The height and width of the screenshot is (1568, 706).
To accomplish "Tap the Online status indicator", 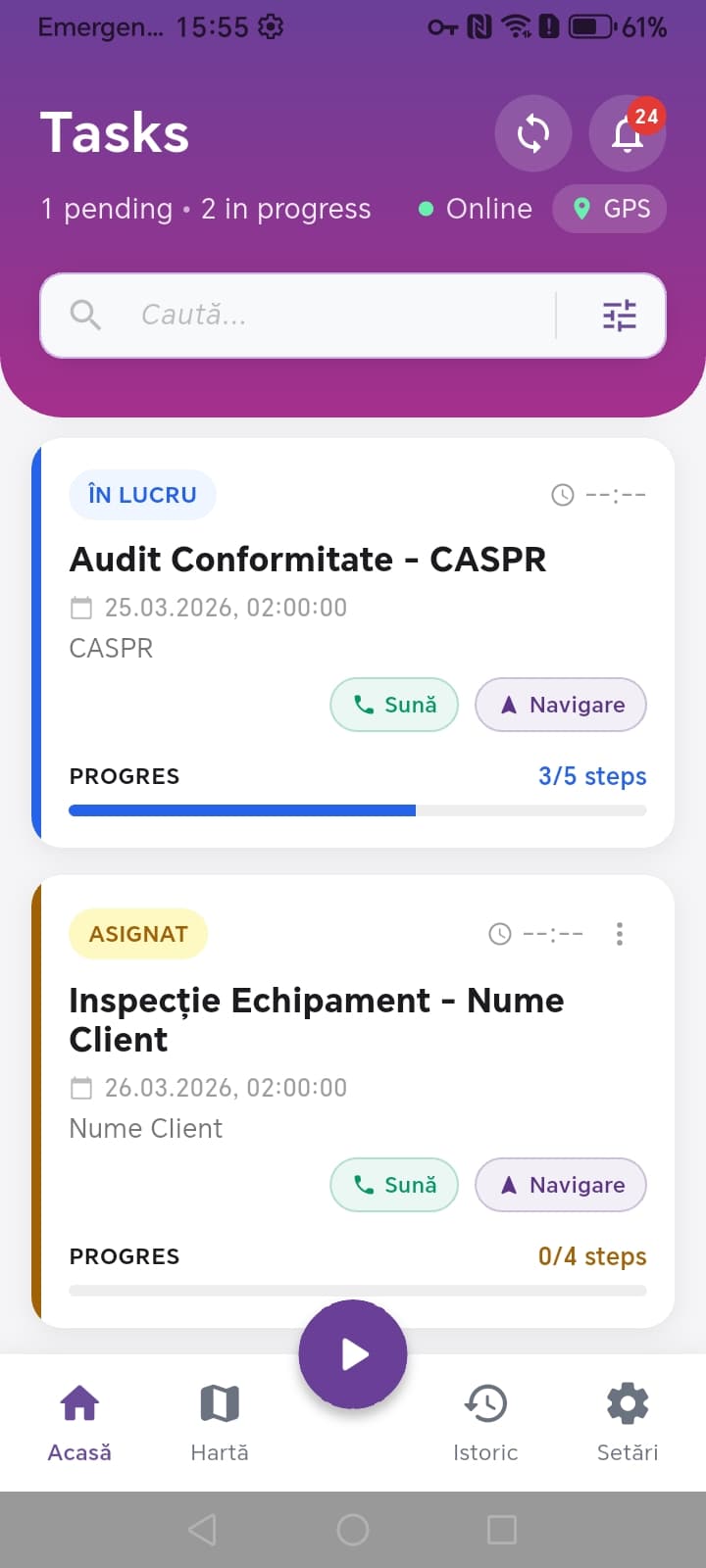I will 476,209.
